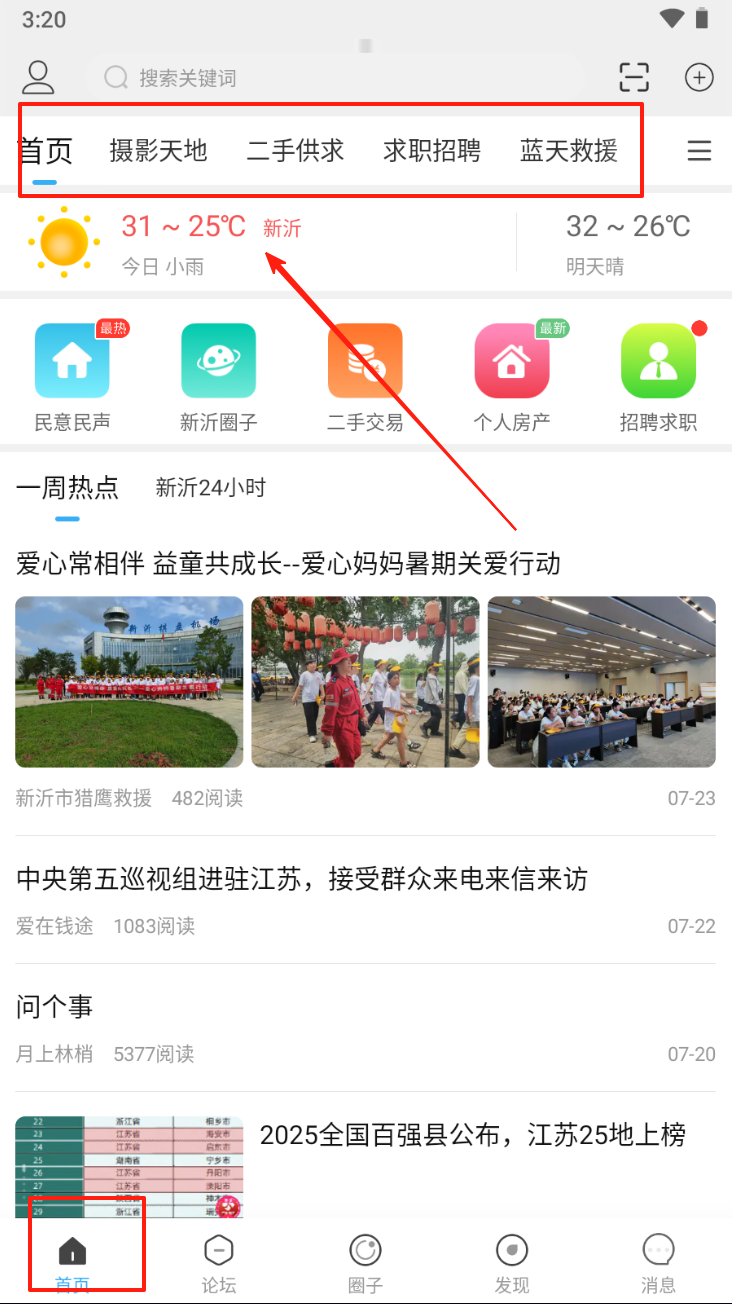Open the QR scan icon
This screenshot has height=1304, width=732.
click(634, 77)
